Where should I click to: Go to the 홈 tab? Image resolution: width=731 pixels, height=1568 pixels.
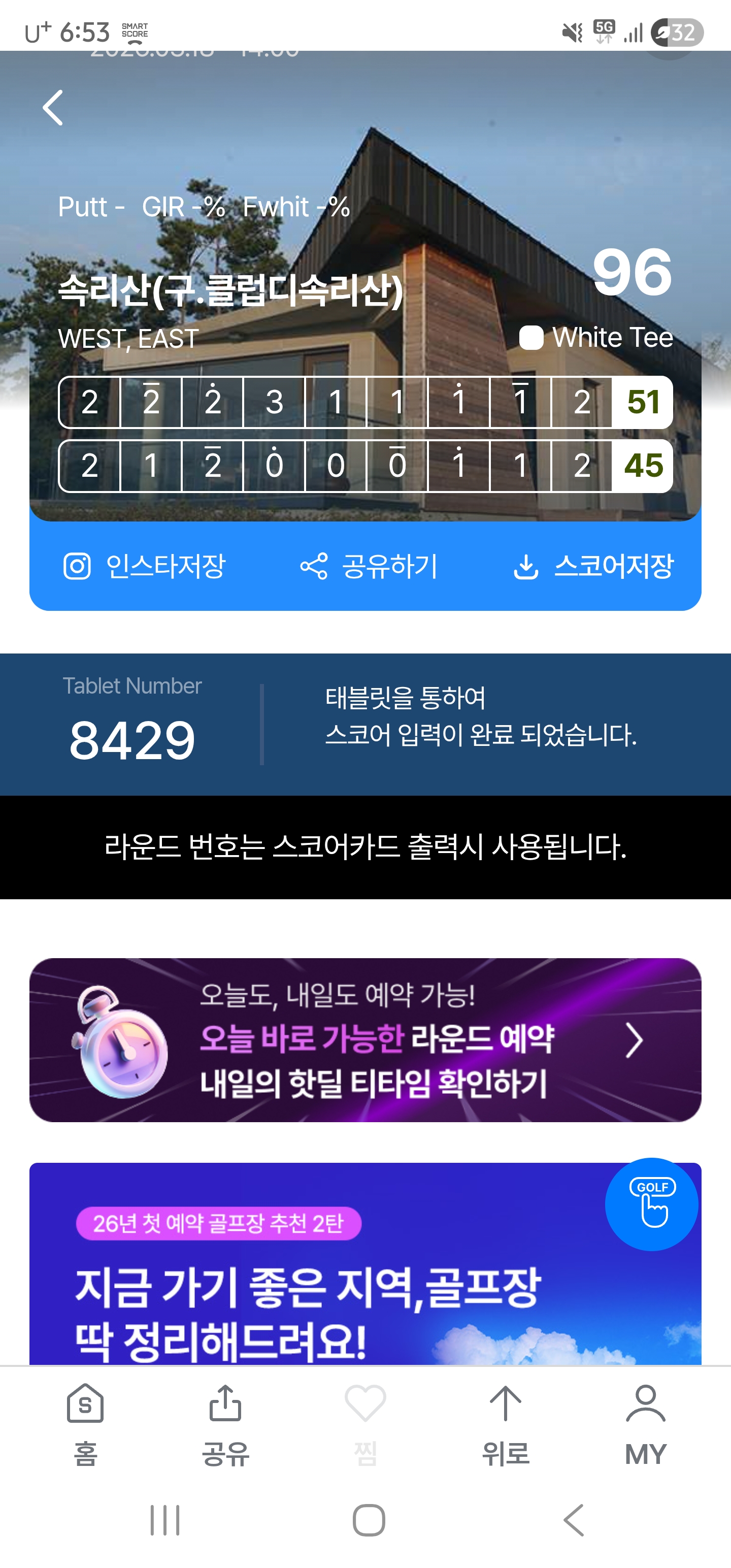pos(85,1424)
